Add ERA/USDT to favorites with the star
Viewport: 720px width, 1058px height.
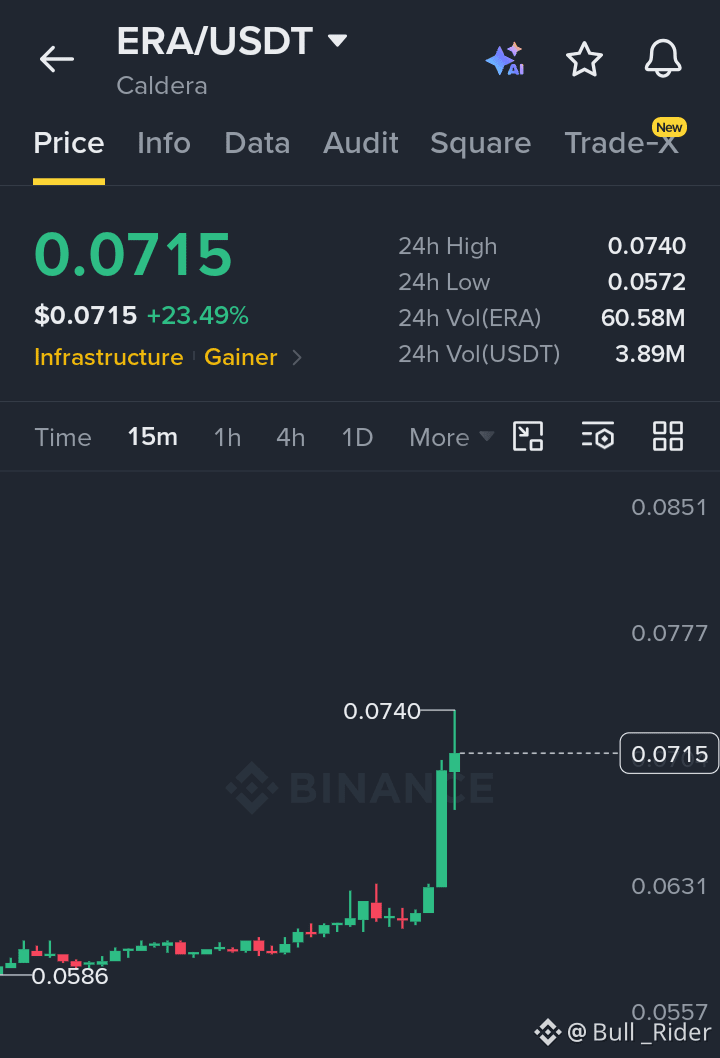(584, 59)
